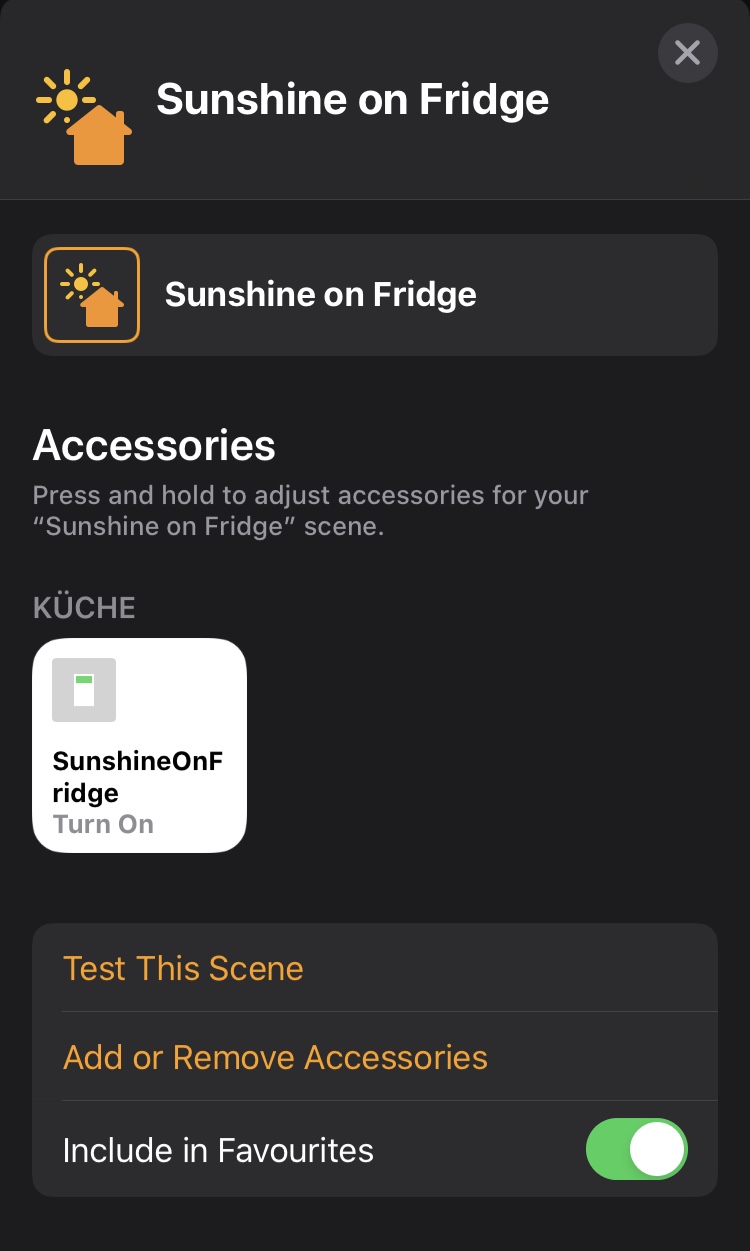Test This Scene
This screenshot has height=1251, width=750.
tap(183, 968)
